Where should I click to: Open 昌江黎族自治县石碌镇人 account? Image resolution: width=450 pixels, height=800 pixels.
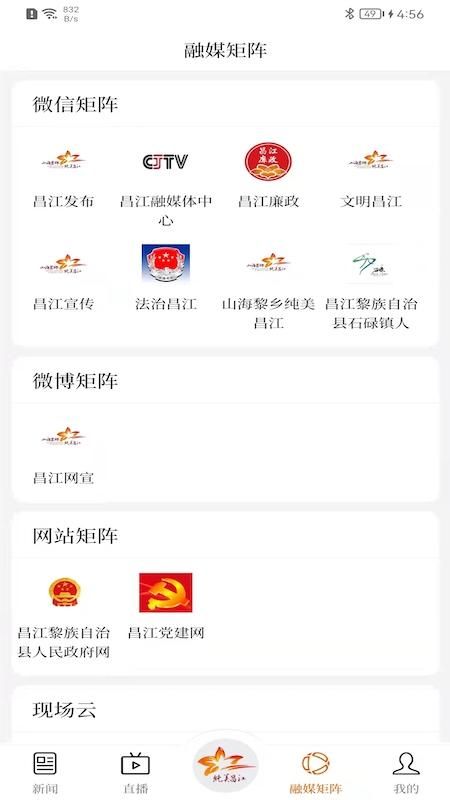pos(371,287)
